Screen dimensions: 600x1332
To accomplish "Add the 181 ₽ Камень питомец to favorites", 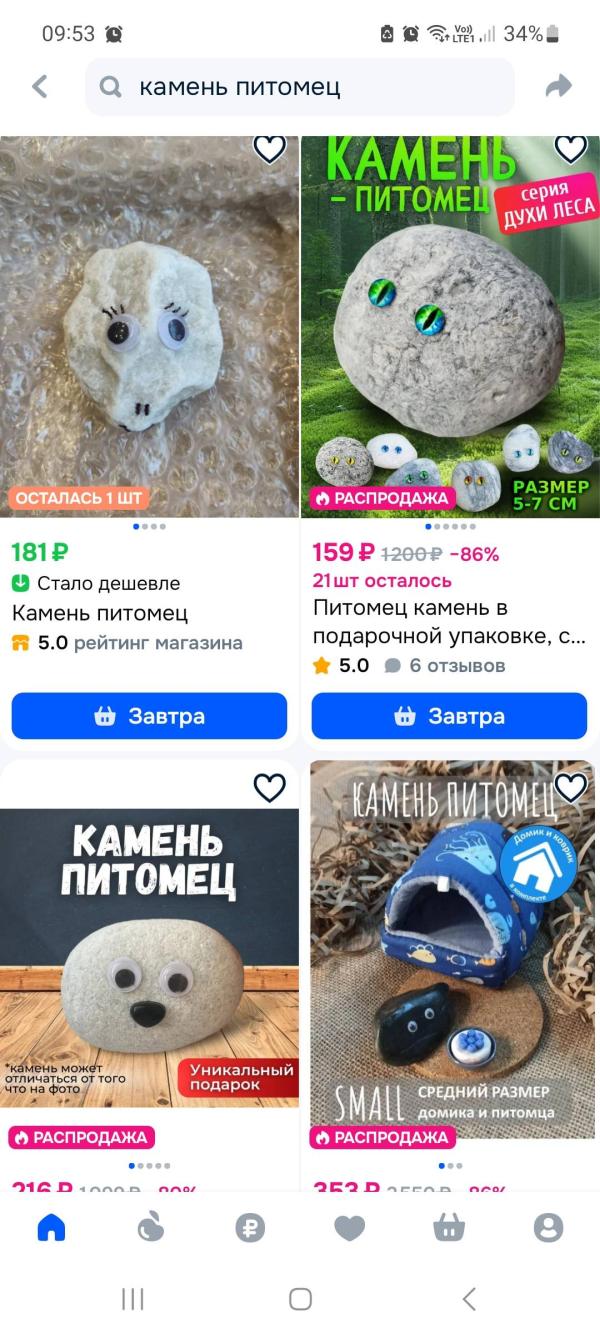I will [269, 149].
